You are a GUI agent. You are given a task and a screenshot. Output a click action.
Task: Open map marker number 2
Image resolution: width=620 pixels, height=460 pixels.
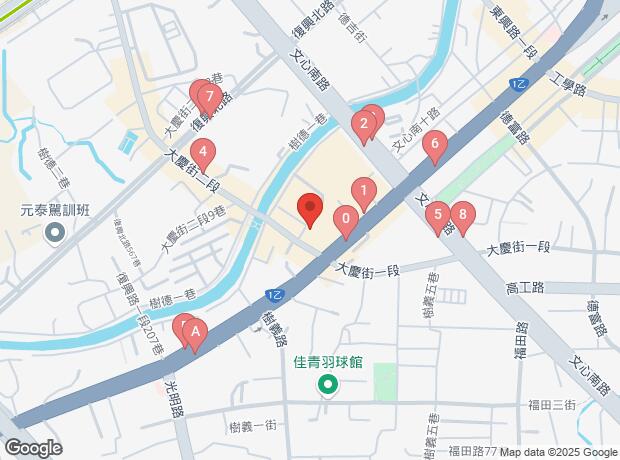364,125
